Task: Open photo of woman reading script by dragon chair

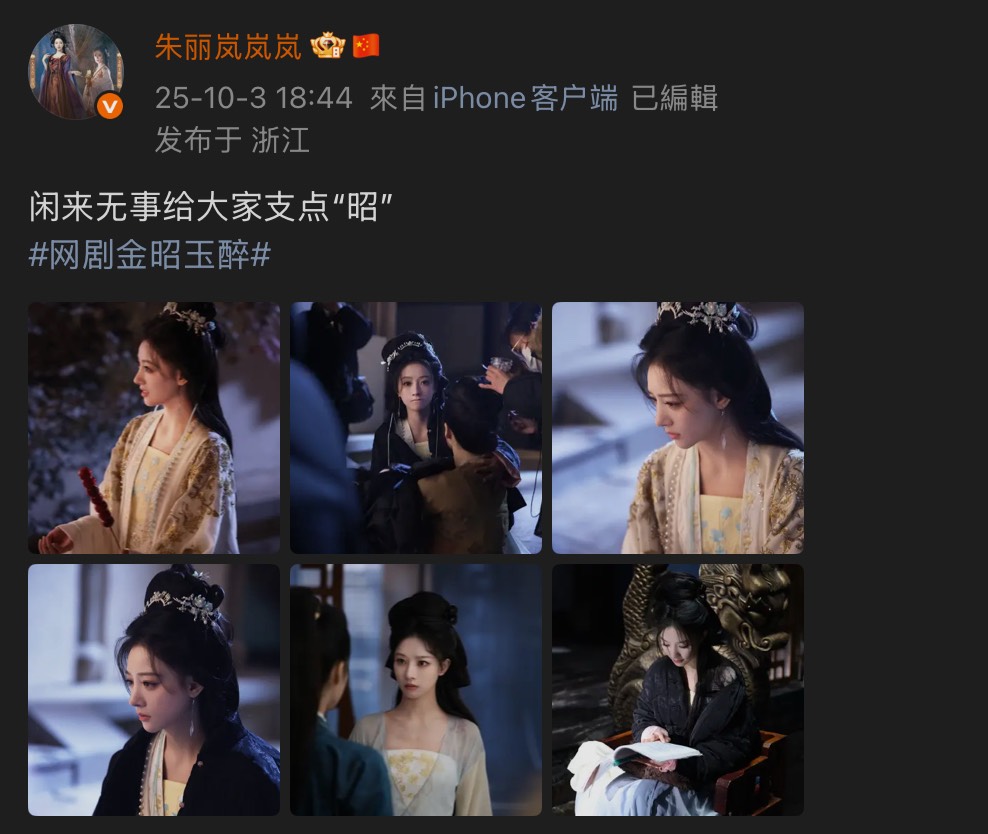Action: click(x=678, y=690)
